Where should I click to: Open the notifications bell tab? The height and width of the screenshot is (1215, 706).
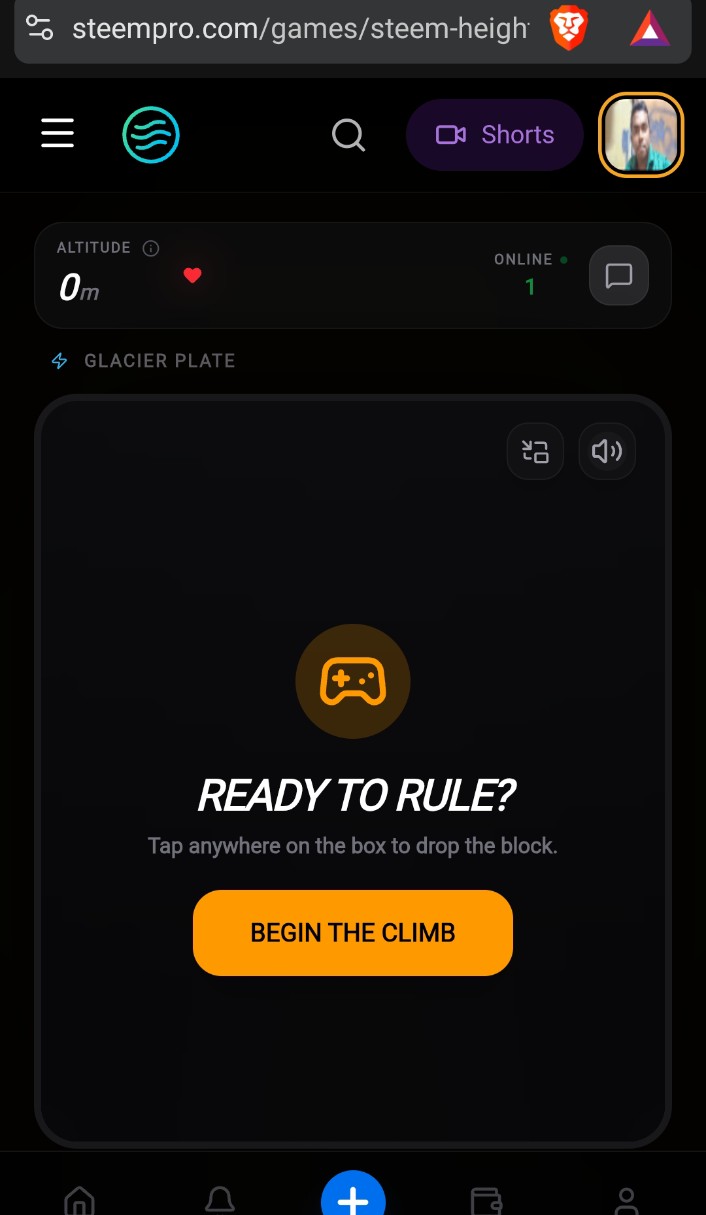[219, 1199]
